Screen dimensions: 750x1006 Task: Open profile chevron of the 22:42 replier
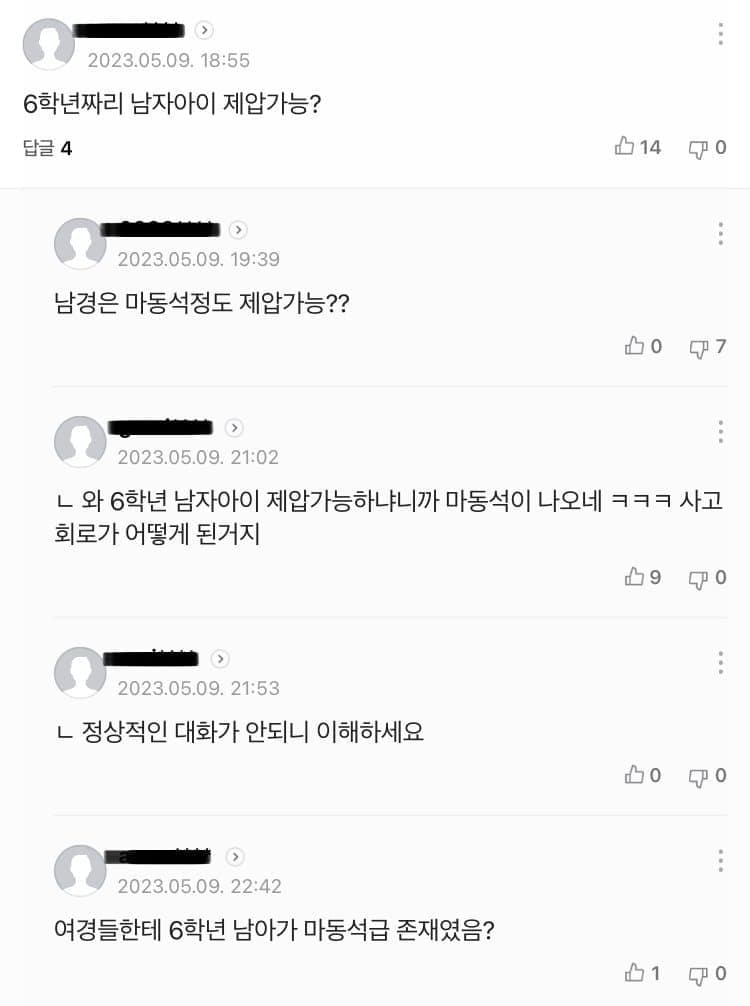click(234, 857)
